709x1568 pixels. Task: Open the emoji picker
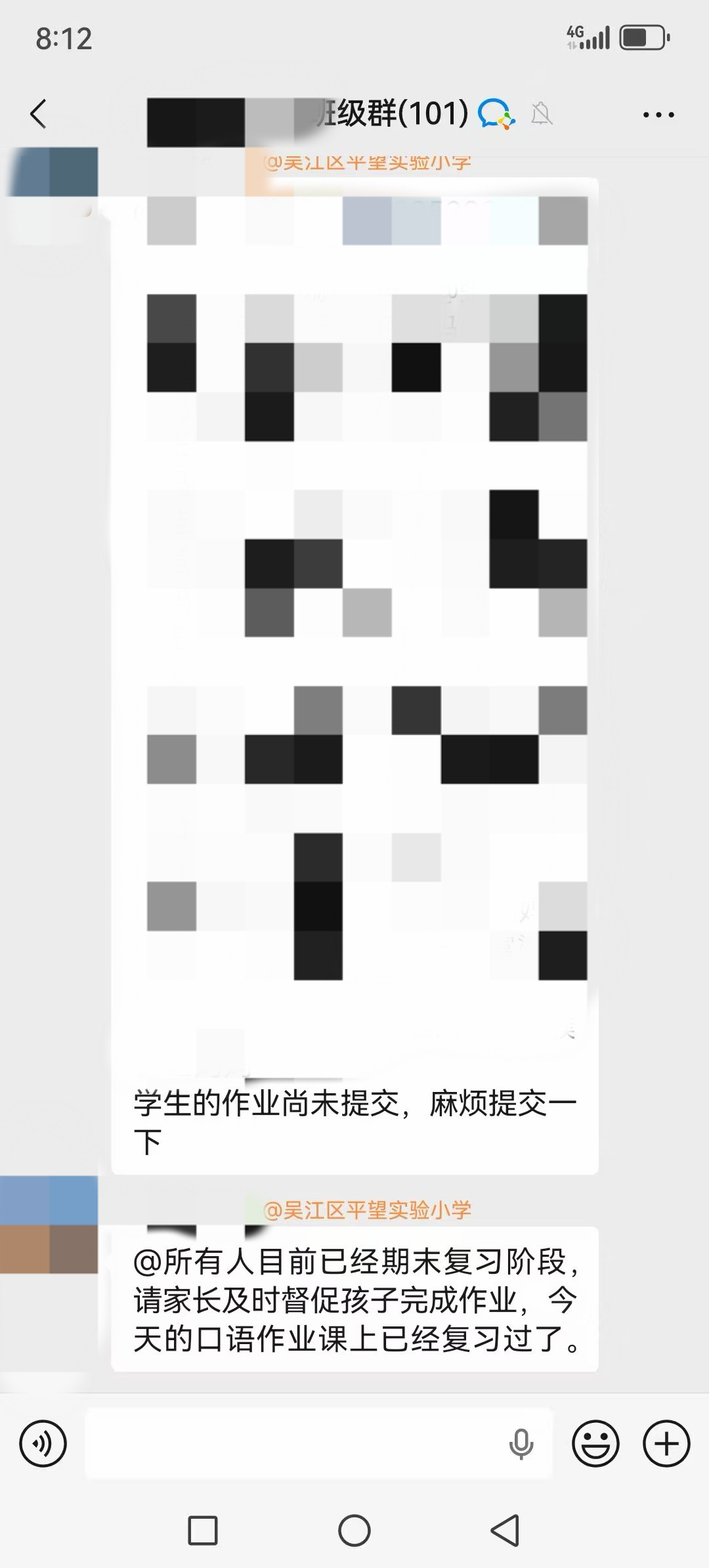click(x=595, y=1443)
